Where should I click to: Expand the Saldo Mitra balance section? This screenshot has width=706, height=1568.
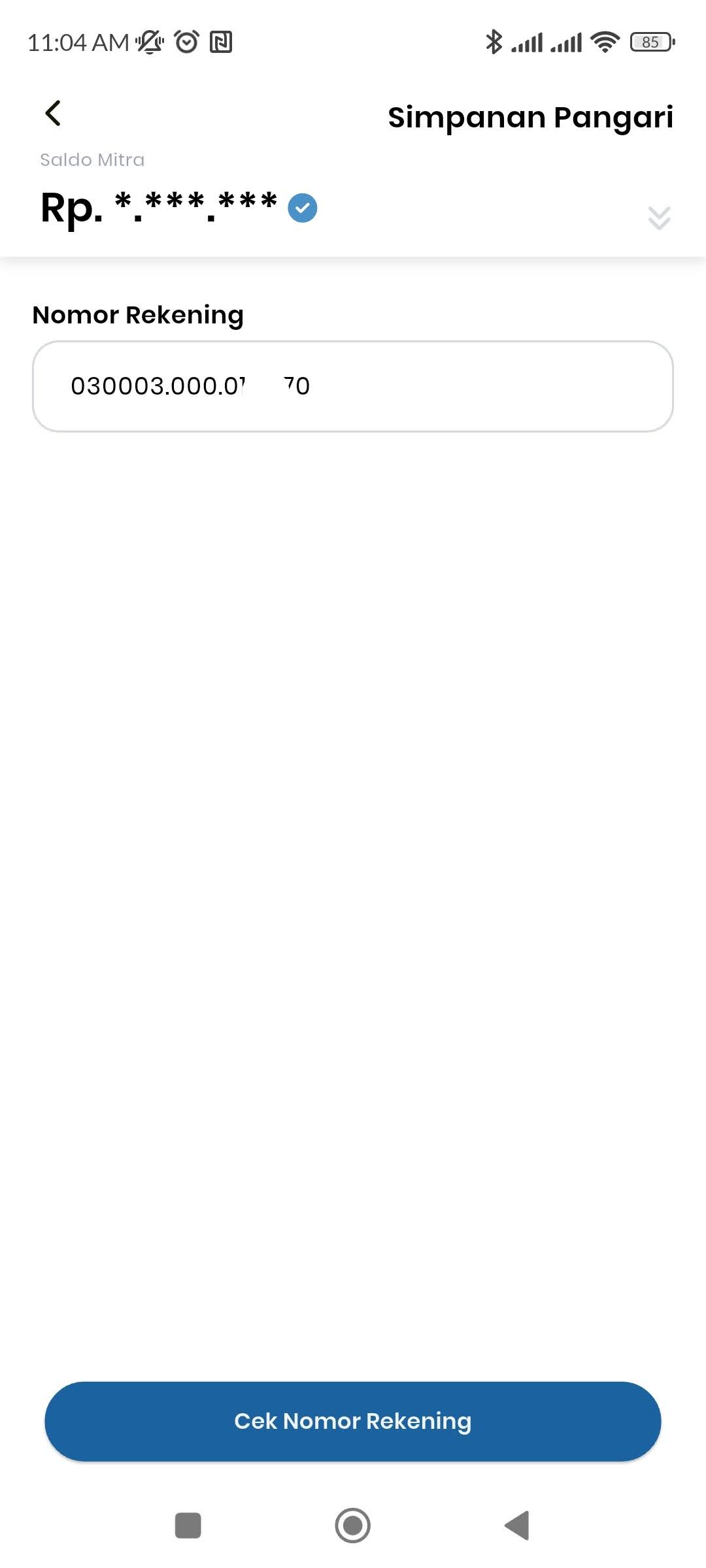pyautogui.click(x=659, y=218)
